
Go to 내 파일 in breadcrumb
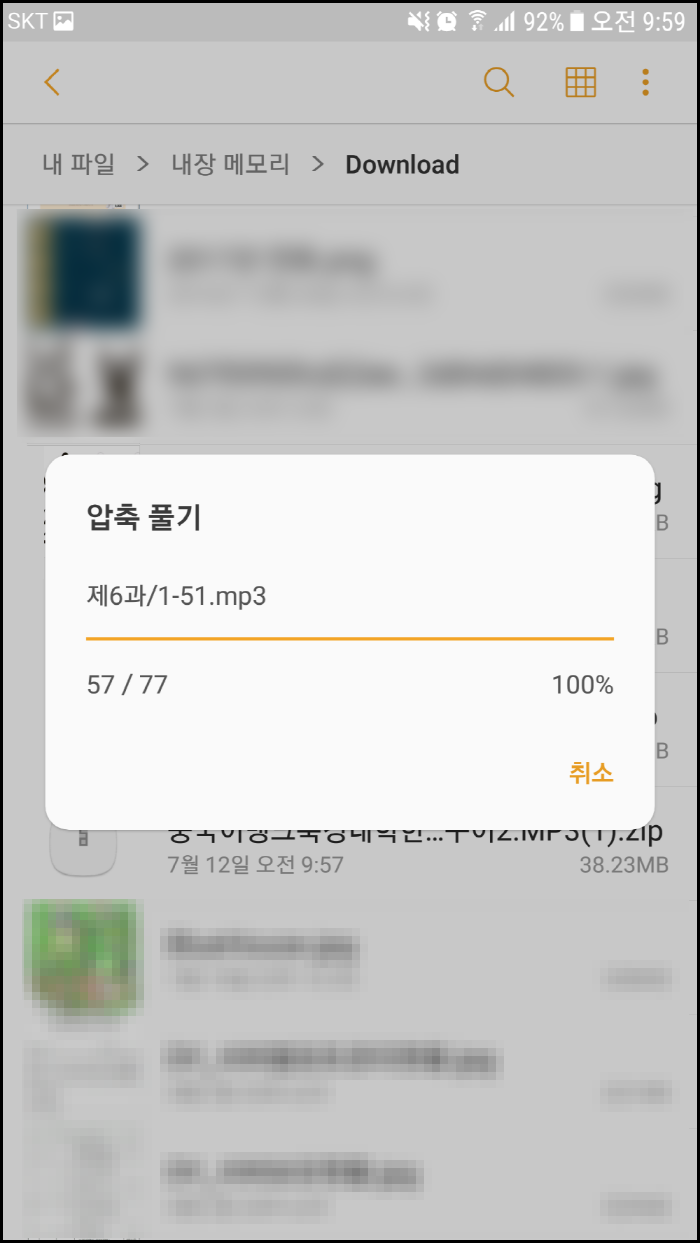(x=78, y=164)
